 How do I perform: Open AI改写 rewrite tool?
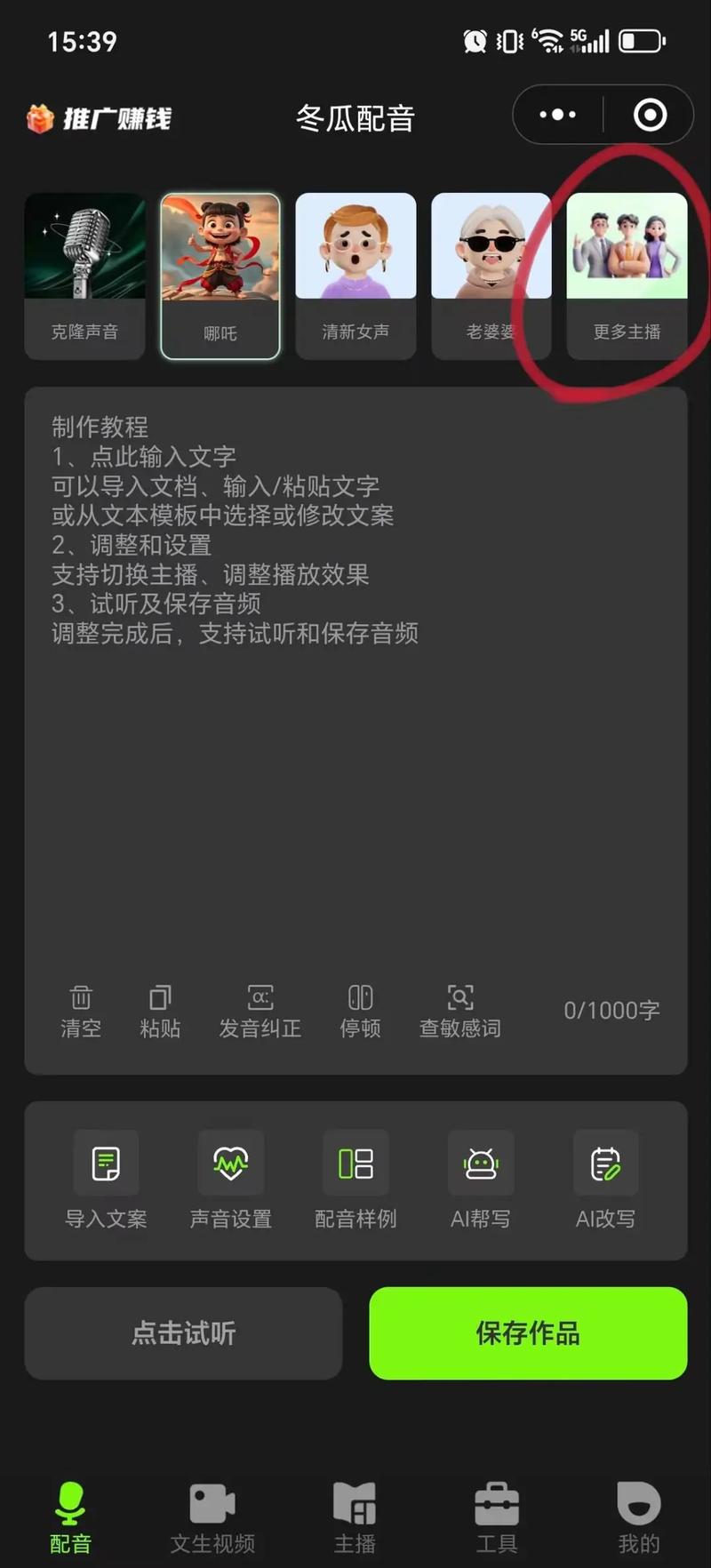[x=605, y=1182]
